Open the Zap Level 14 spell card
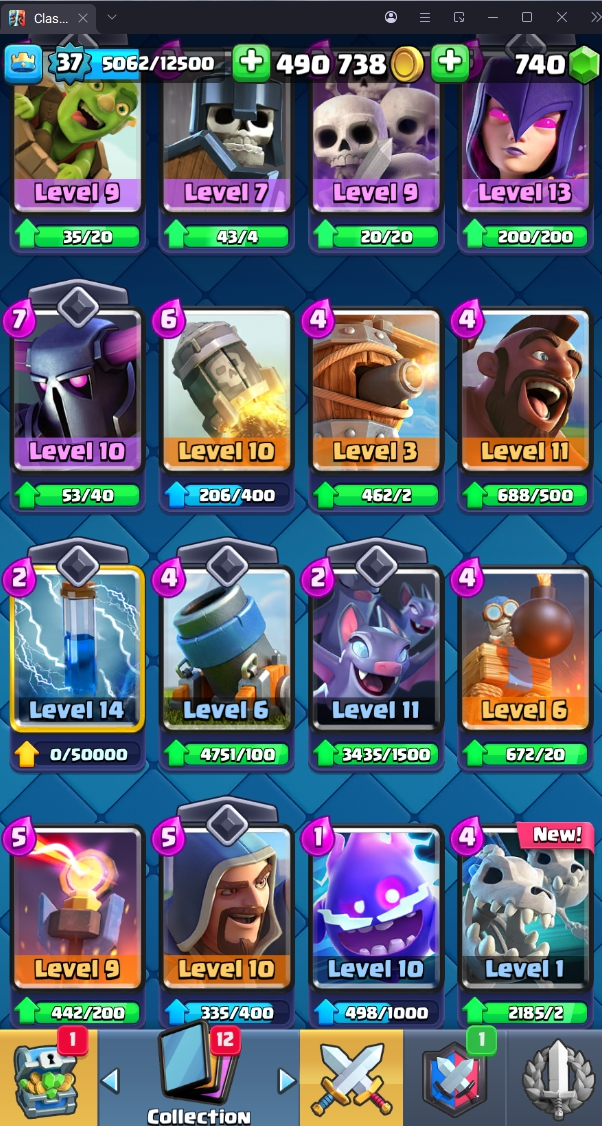 pyautogui.click(x=77, y=648)
